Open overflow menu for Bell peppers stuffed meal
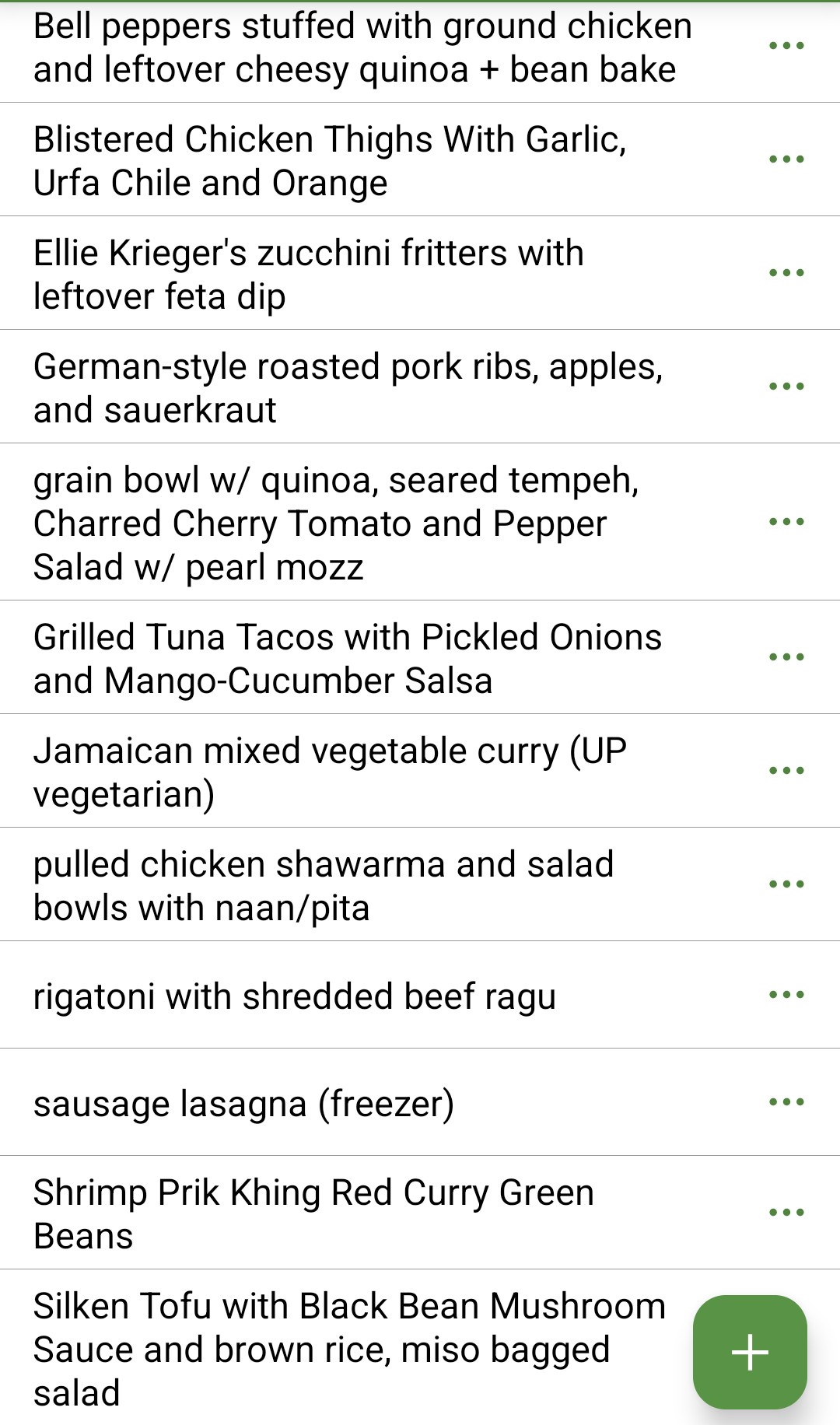 (x=786, y=46)
